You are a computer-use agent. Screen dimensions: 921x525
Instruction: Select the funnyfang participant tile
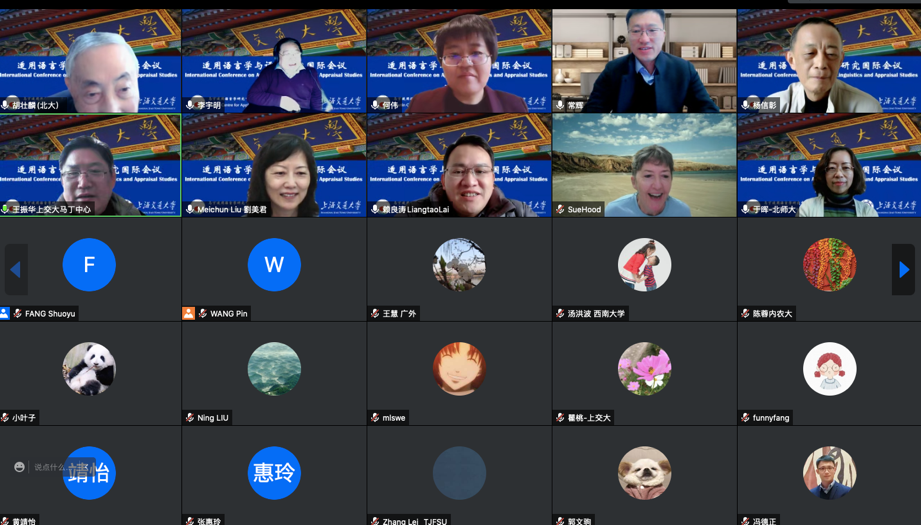(829, 372)
